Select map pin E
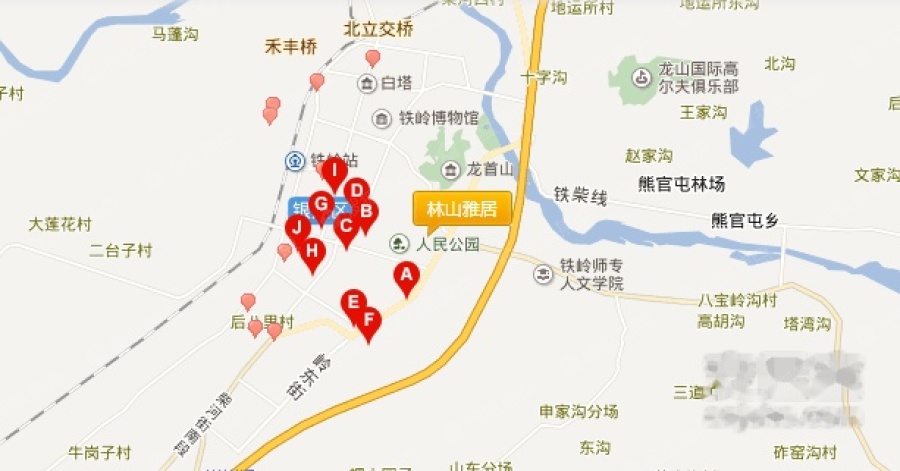900x471 pixels. 352,302
